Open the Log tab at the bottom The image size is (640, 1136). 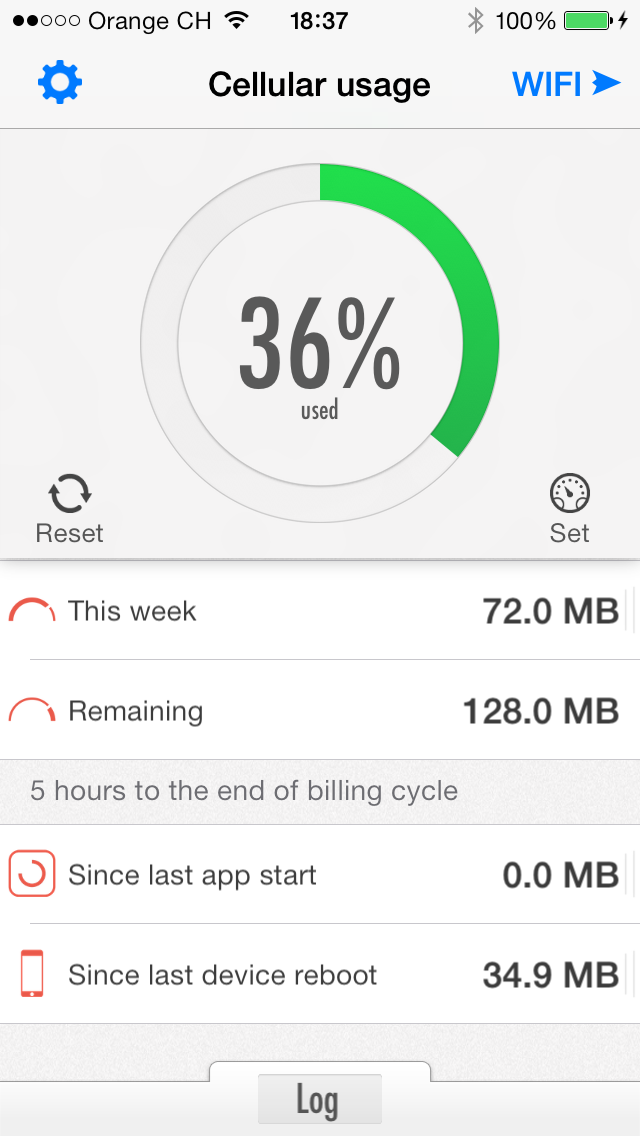tap(320, 1100)
